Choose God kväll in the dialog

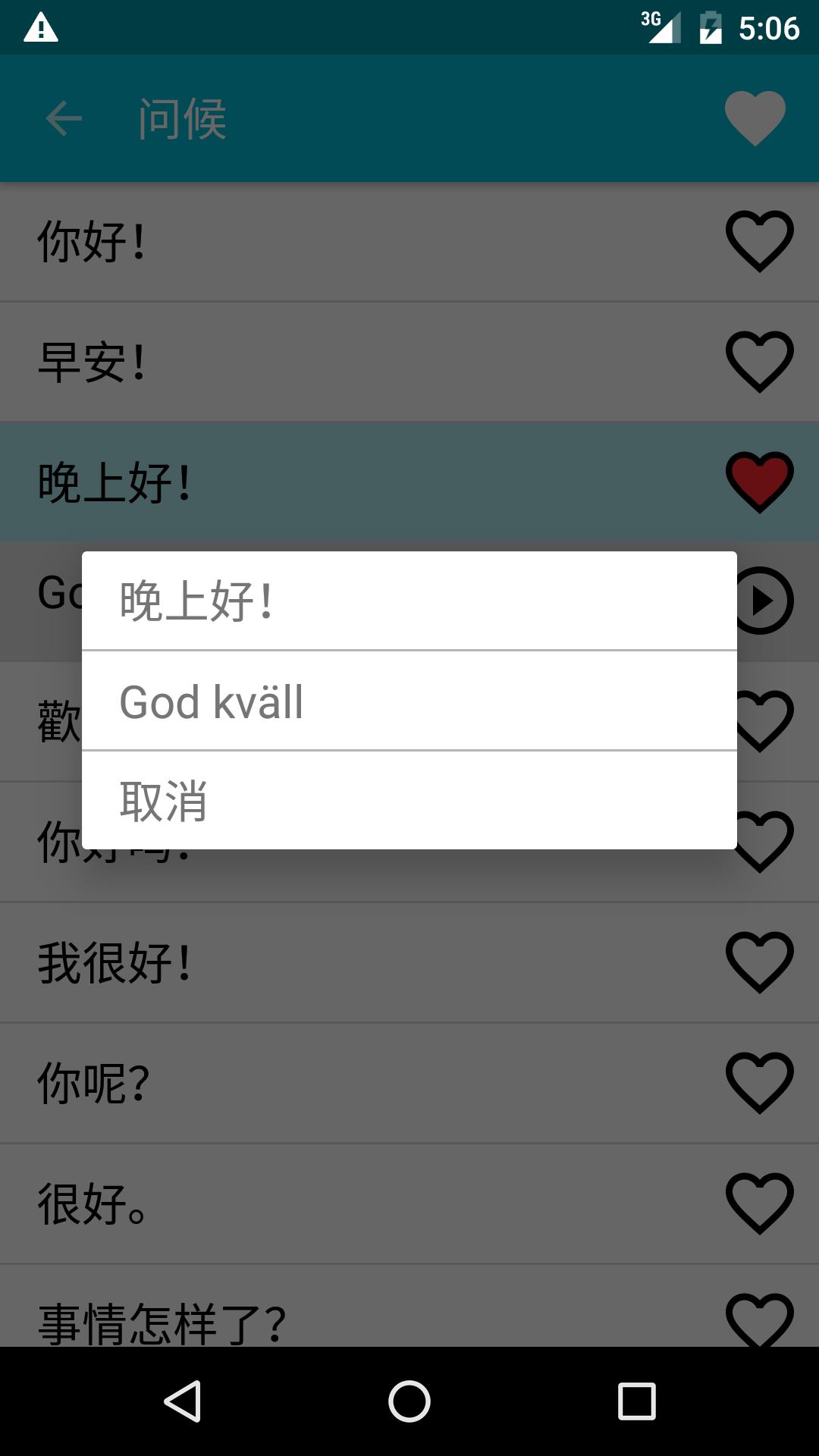pos(409,701)
